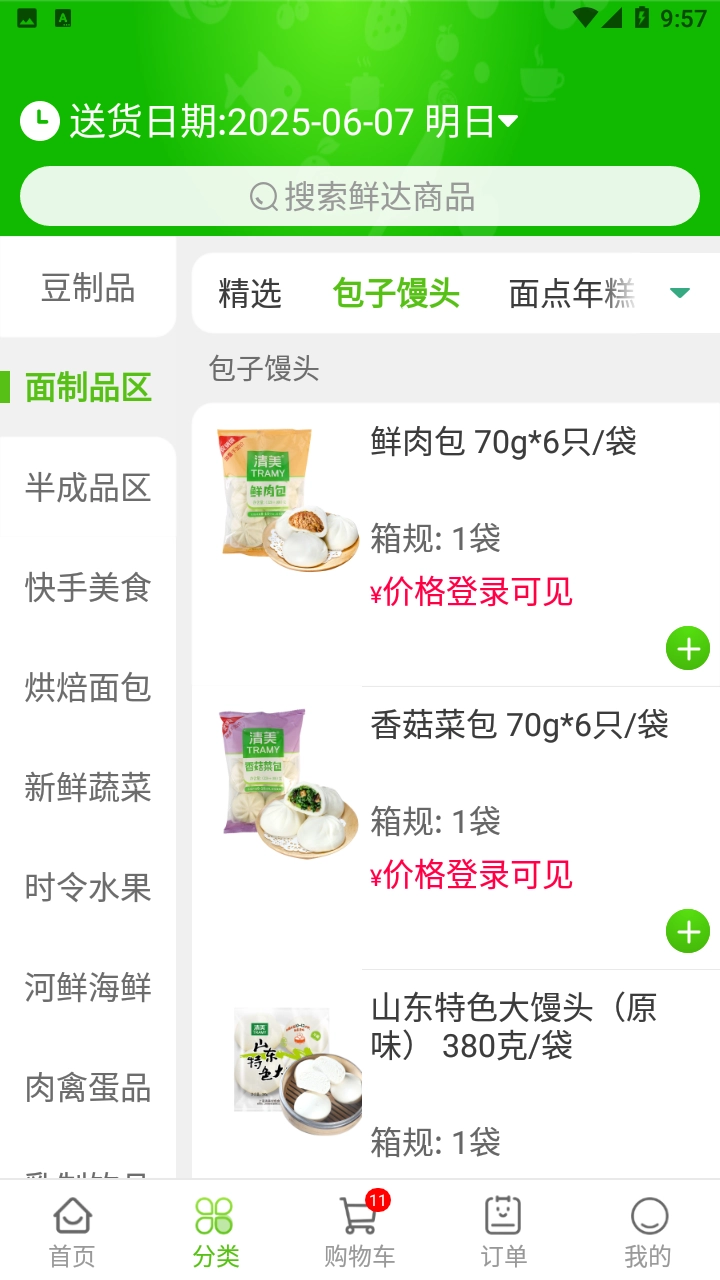The height and width of the screenshot is (1280, 720).
Task: Tap the 搜索鲜达商品 search box
Action: click(360, 196)
